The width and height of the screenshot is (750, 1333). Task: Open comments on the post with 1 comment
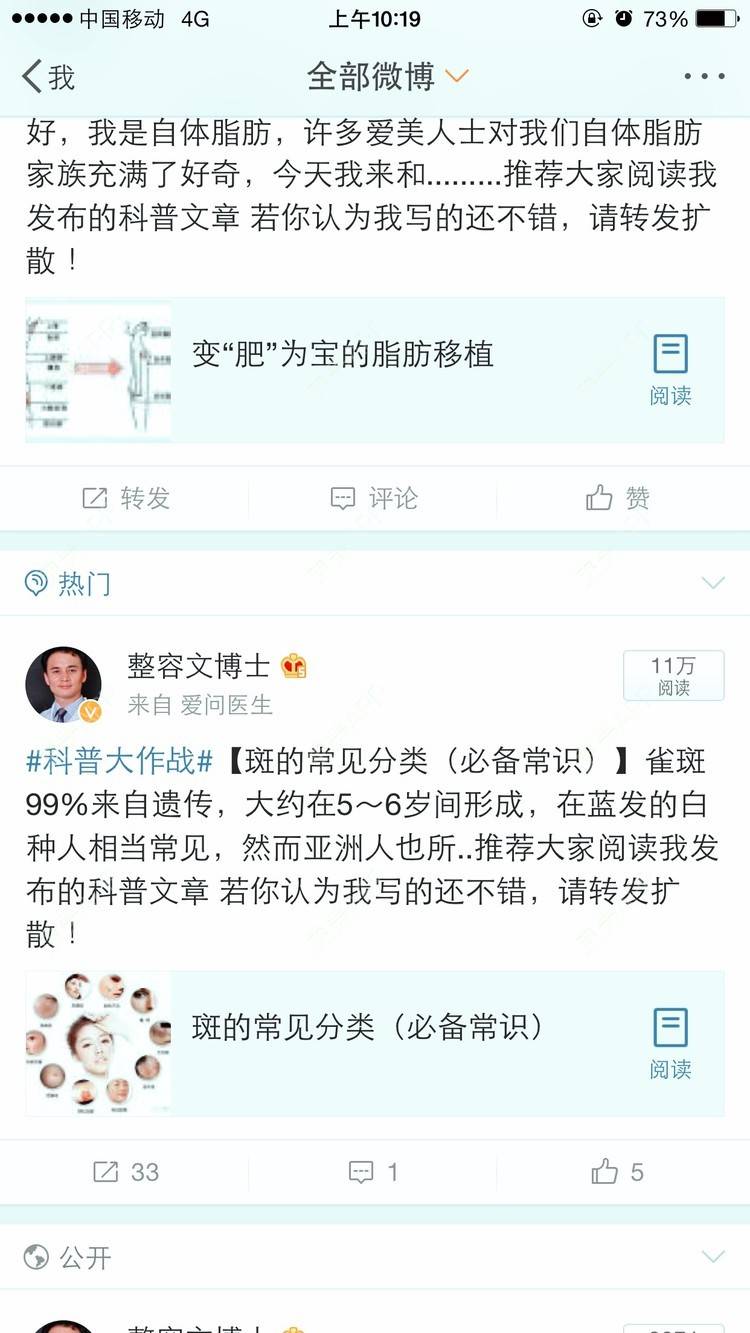tap(374, 1172)
